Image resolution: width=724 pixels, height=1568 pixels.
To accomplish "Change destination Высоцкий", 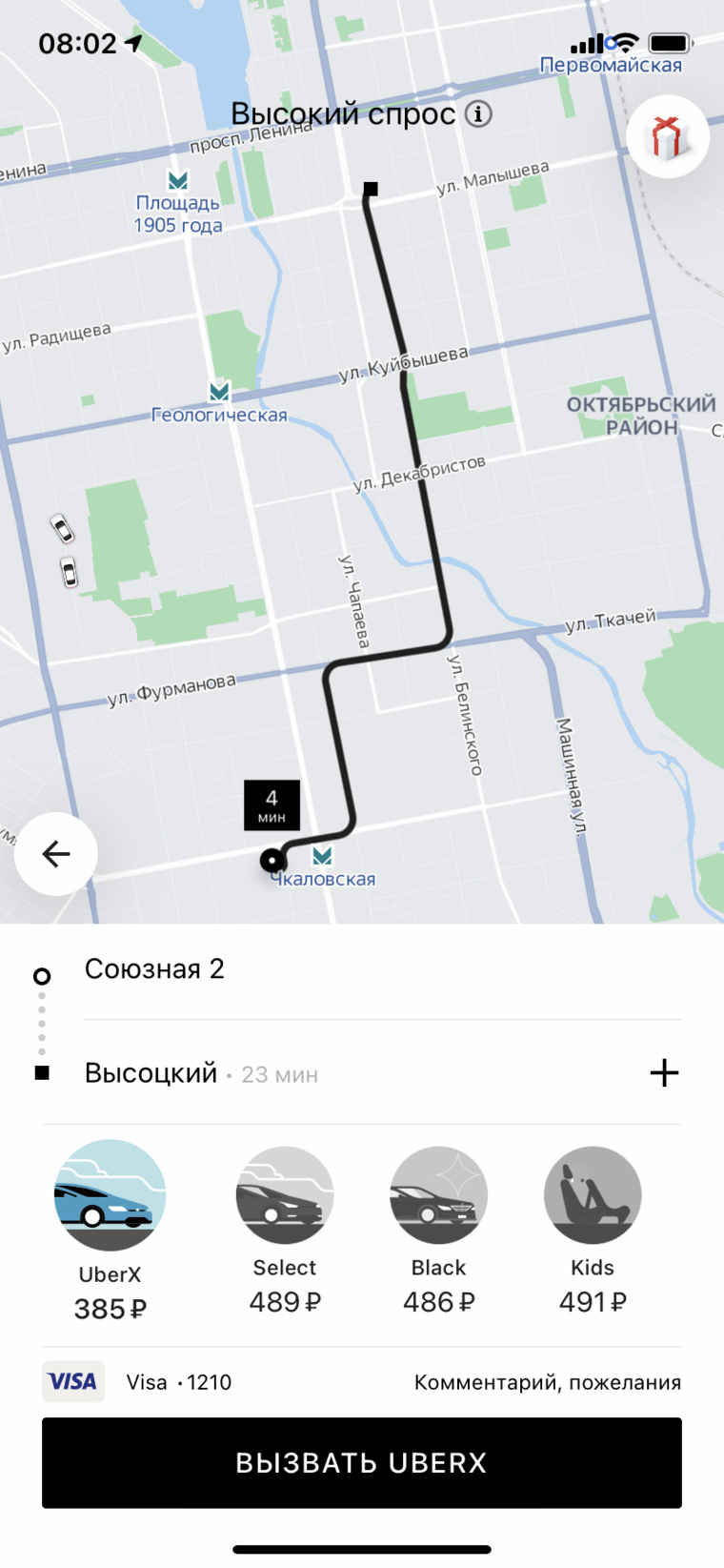I will 151,1073.
